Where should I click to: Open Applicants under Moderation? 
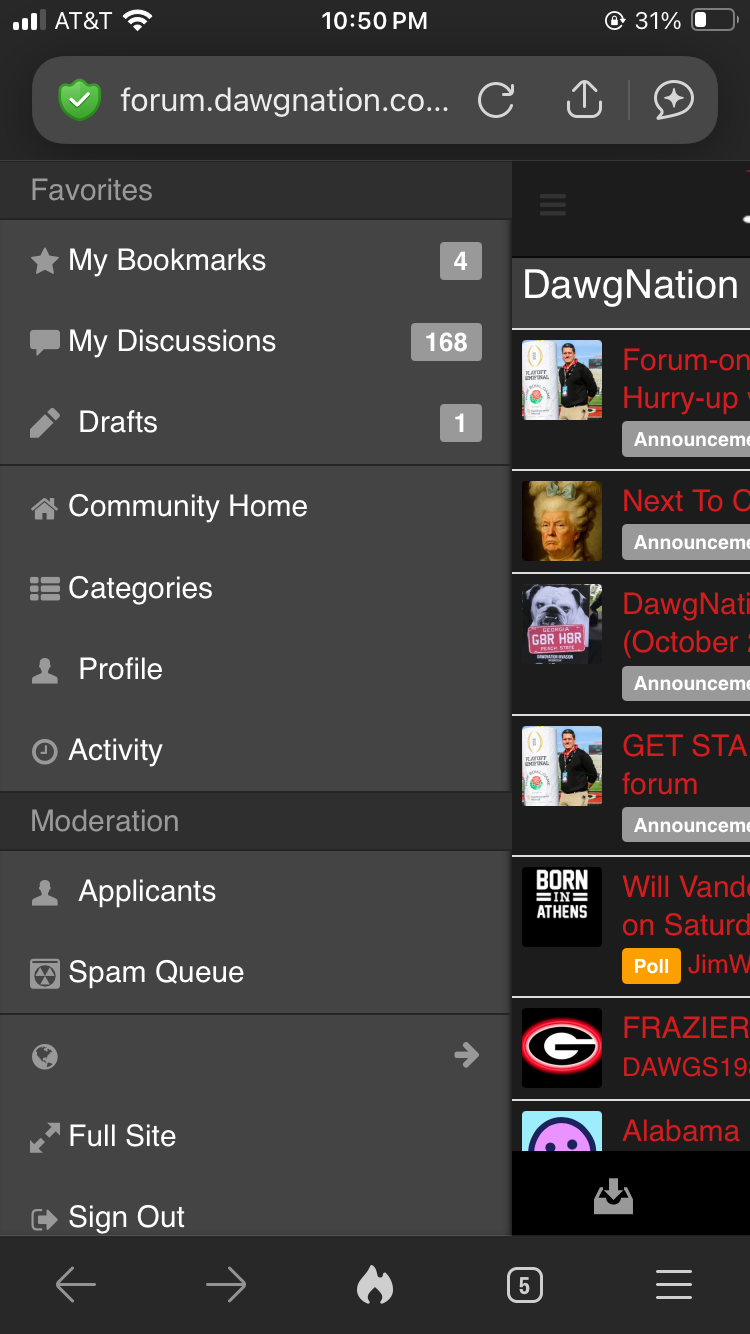(x=147, y=891)
